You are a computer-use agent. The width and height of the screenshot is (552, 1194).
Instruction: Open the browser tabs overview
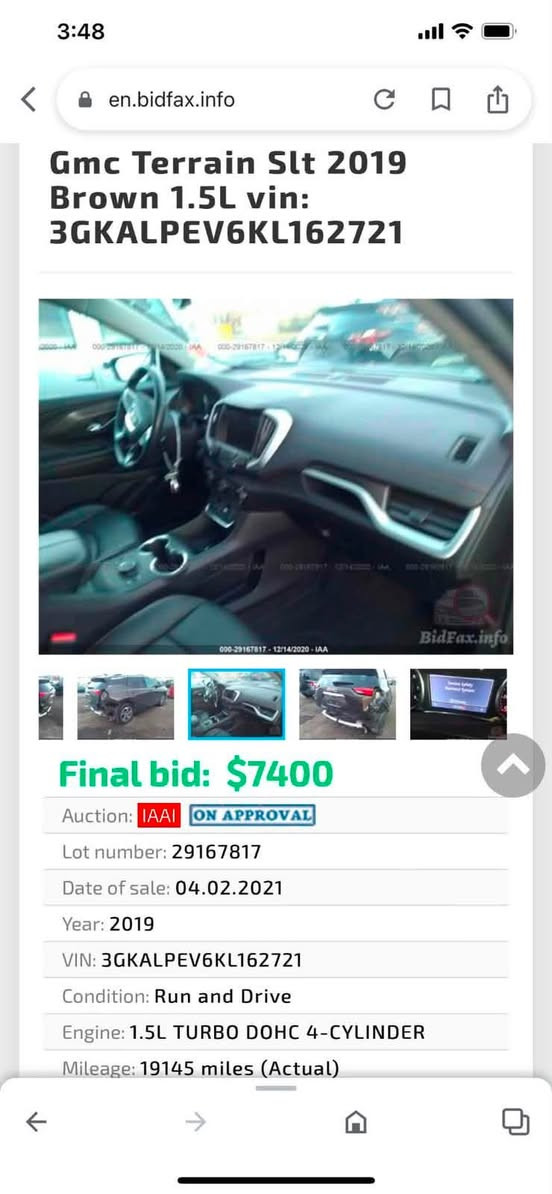[x=515, y=1121]
